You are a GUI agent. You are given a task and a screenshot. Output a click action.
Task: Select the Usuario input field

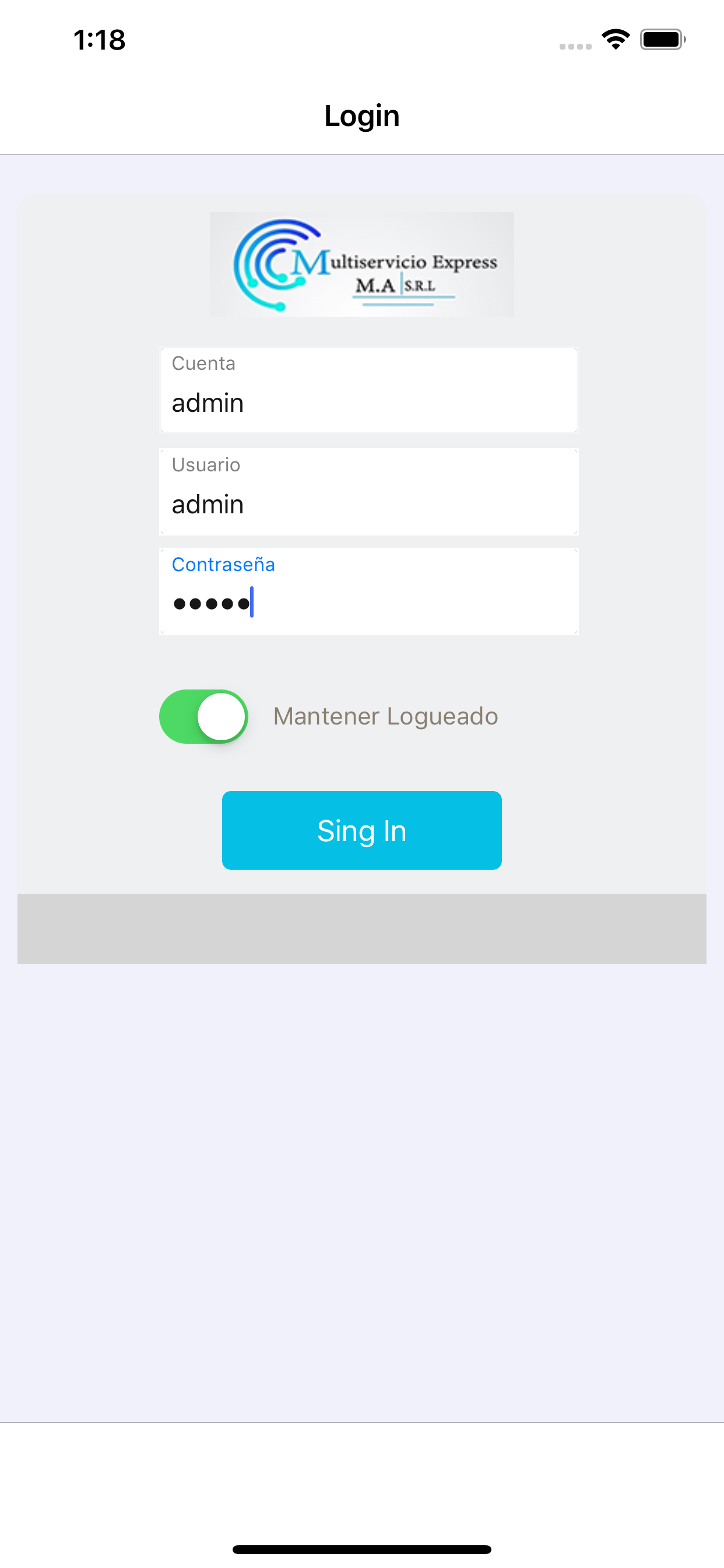point(368,491)
